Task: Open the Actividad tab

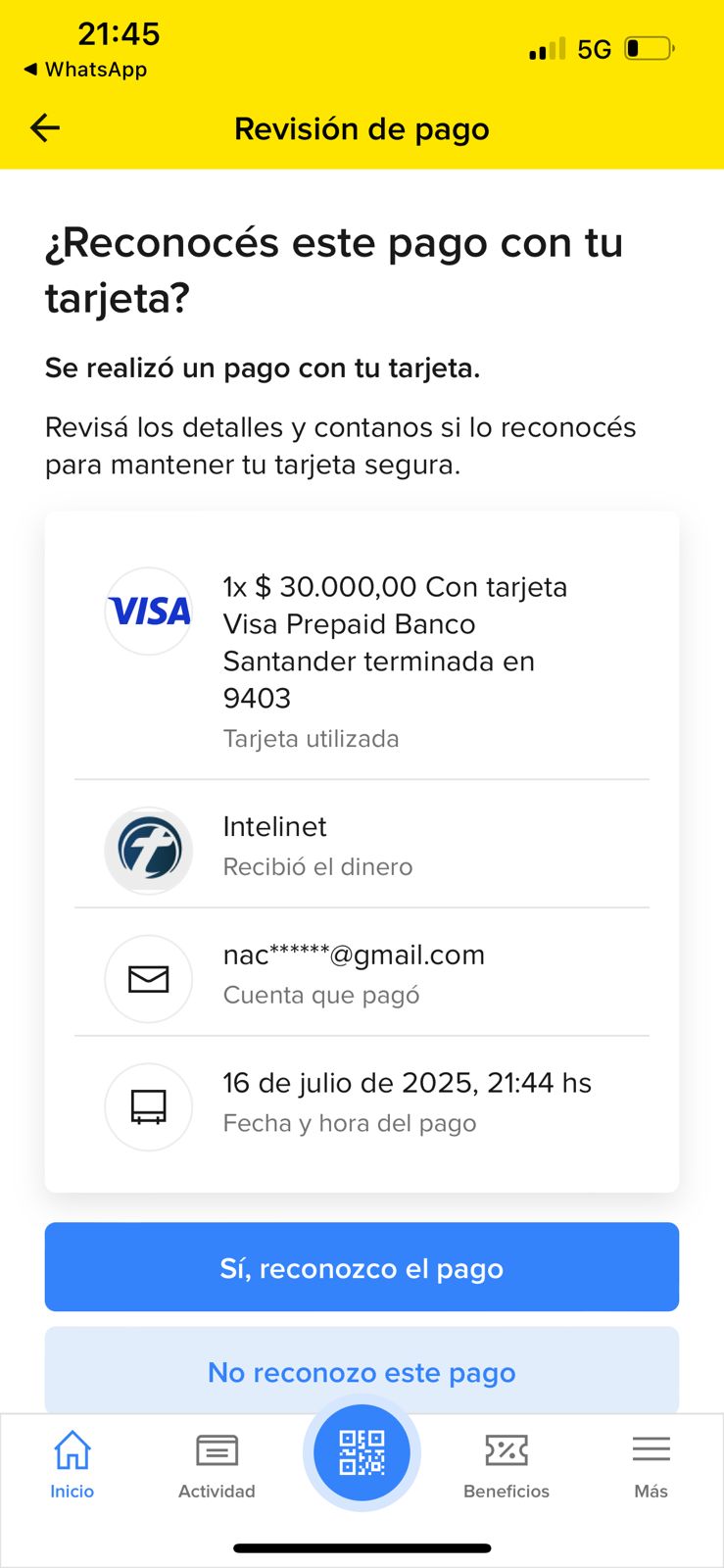Action: click(x=217, y=1464)
